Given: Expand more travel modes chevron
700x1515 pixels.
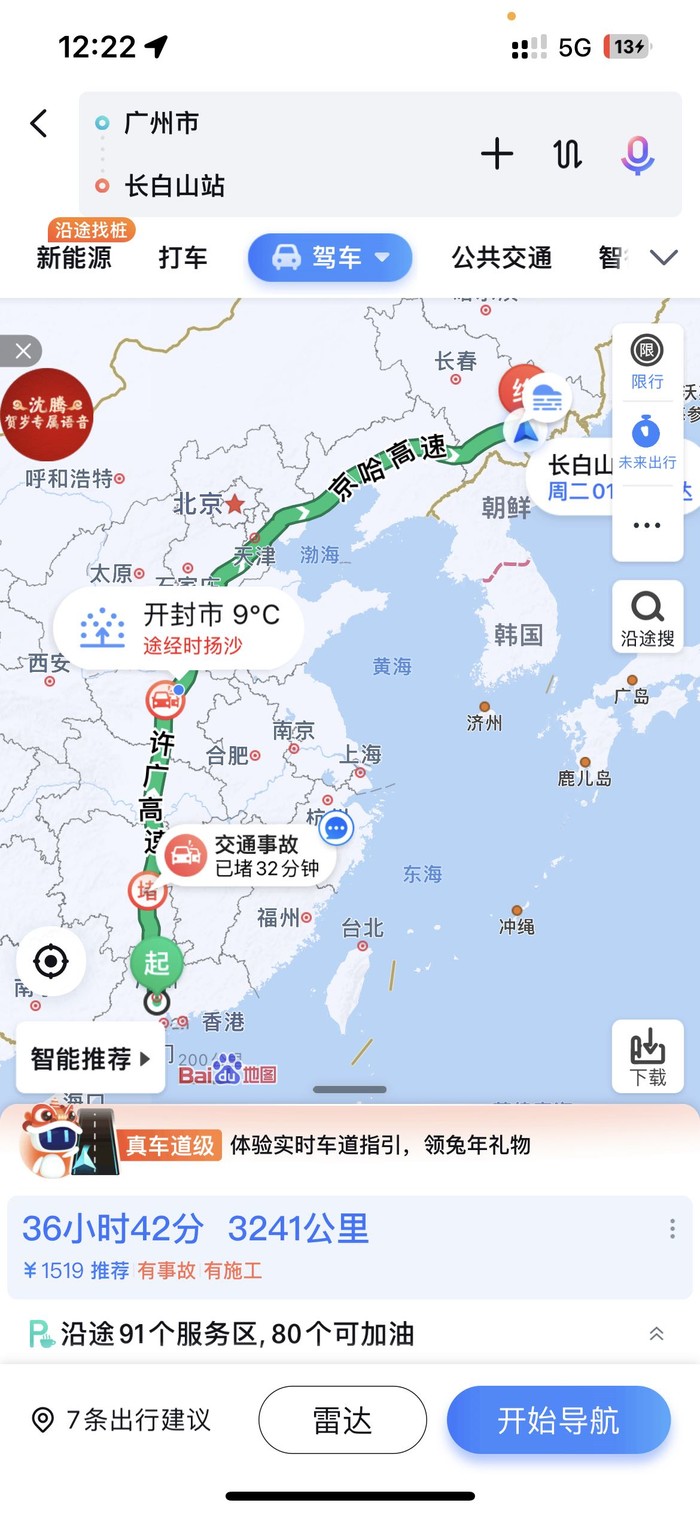Looking at the screenshot, I should click(664, 257).
